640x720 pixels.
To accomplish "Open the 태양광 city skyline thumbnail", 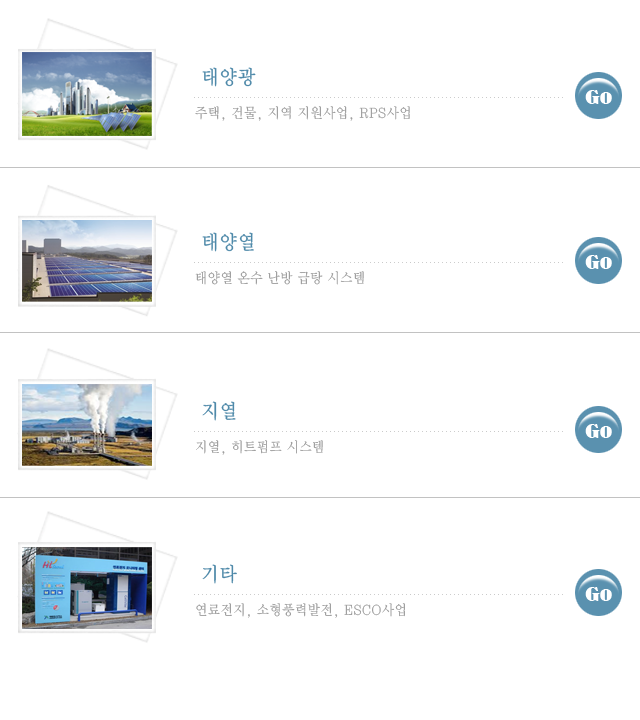I will coord(87,94).
